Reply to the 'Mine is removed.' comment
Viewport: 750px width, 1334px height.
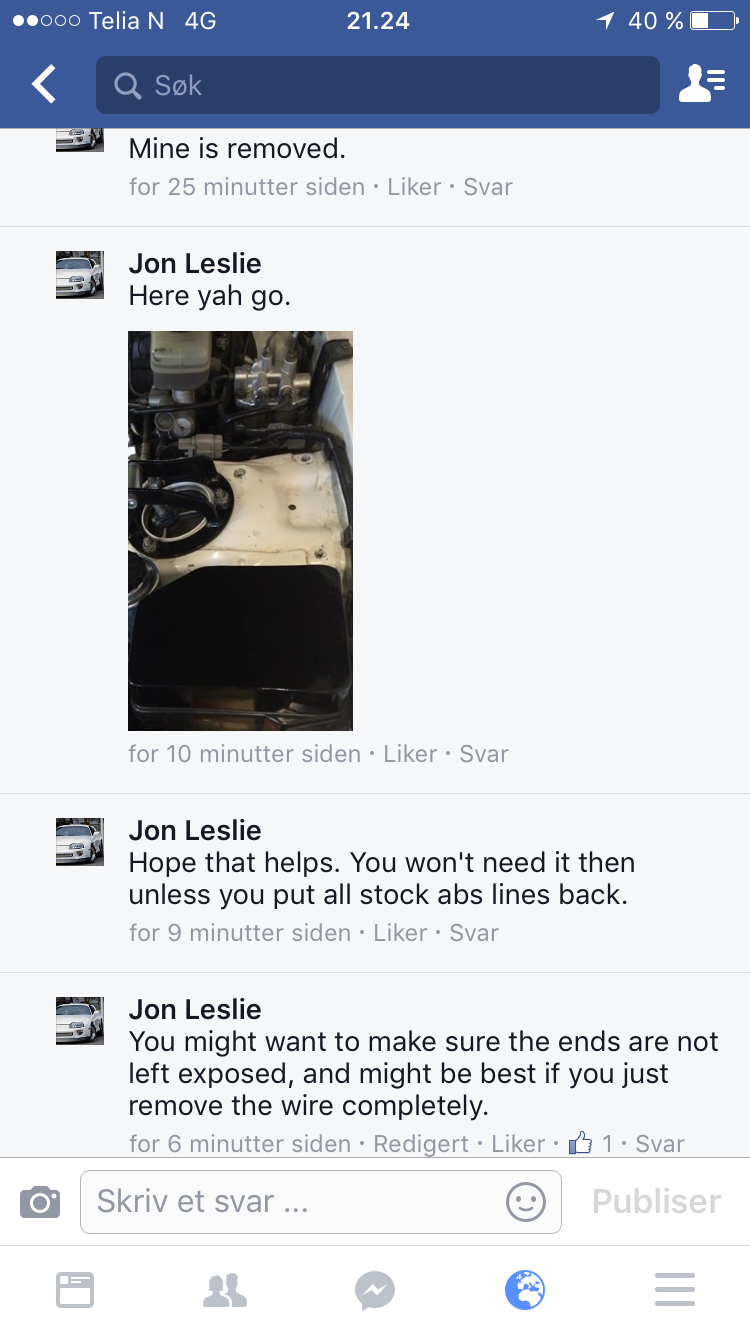point(488,187)
